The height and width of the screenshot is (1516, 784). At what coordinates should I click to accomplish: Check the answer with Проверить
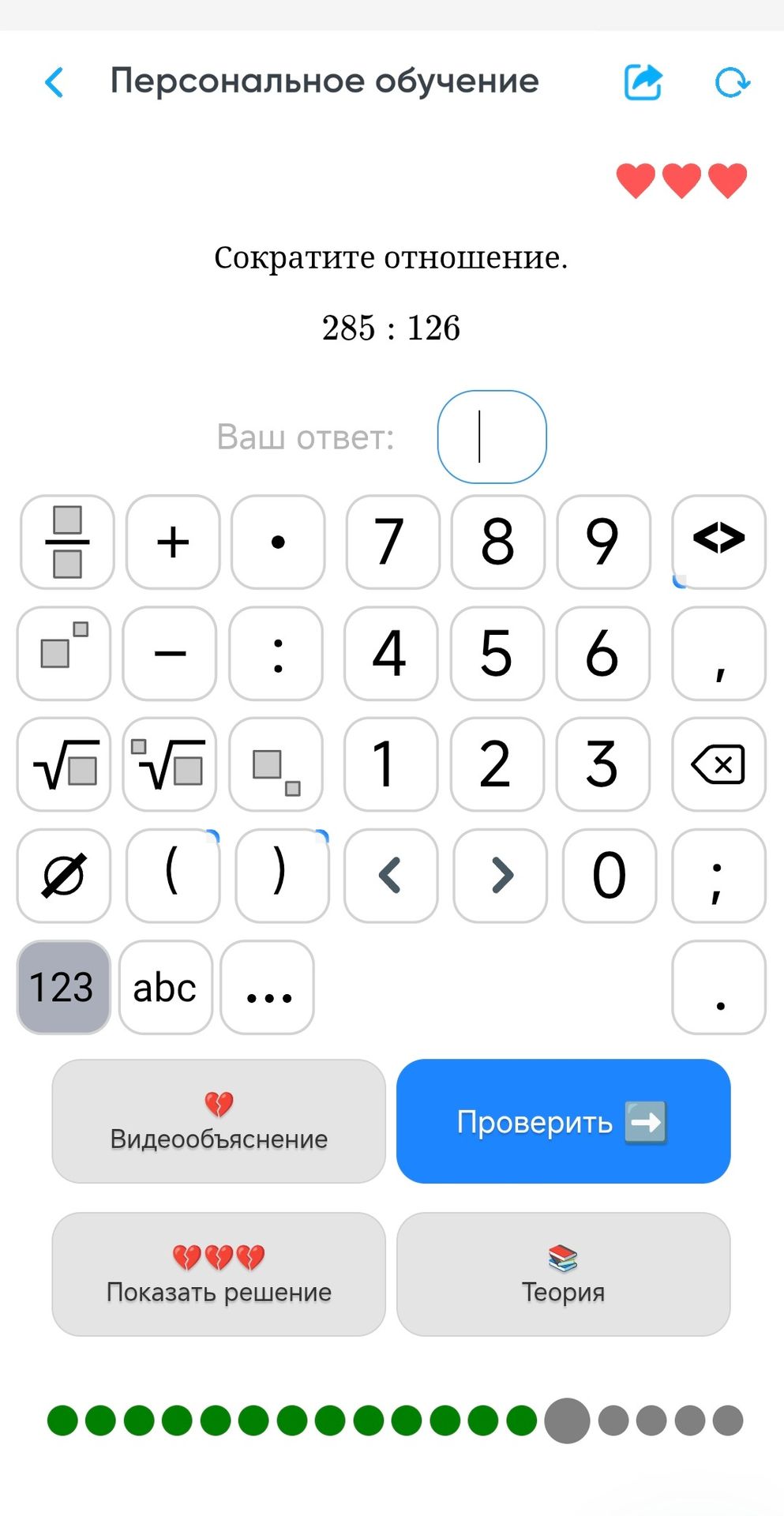pyautogui.click(x=563, y=1121)
